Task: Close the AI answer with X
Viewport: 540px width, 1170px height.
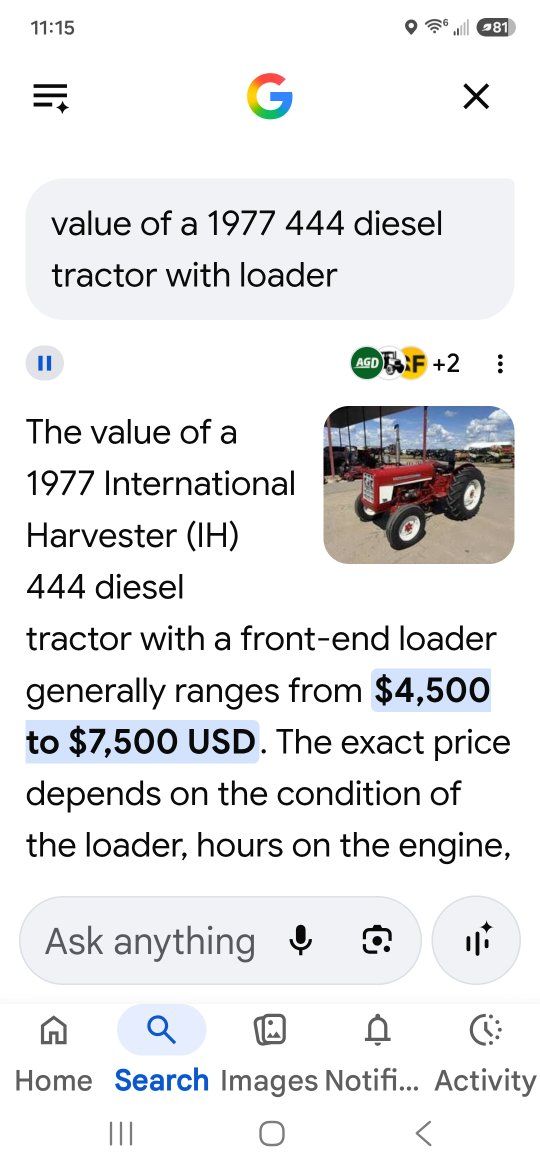Action: pyautogui.click(x=476, y=96)
